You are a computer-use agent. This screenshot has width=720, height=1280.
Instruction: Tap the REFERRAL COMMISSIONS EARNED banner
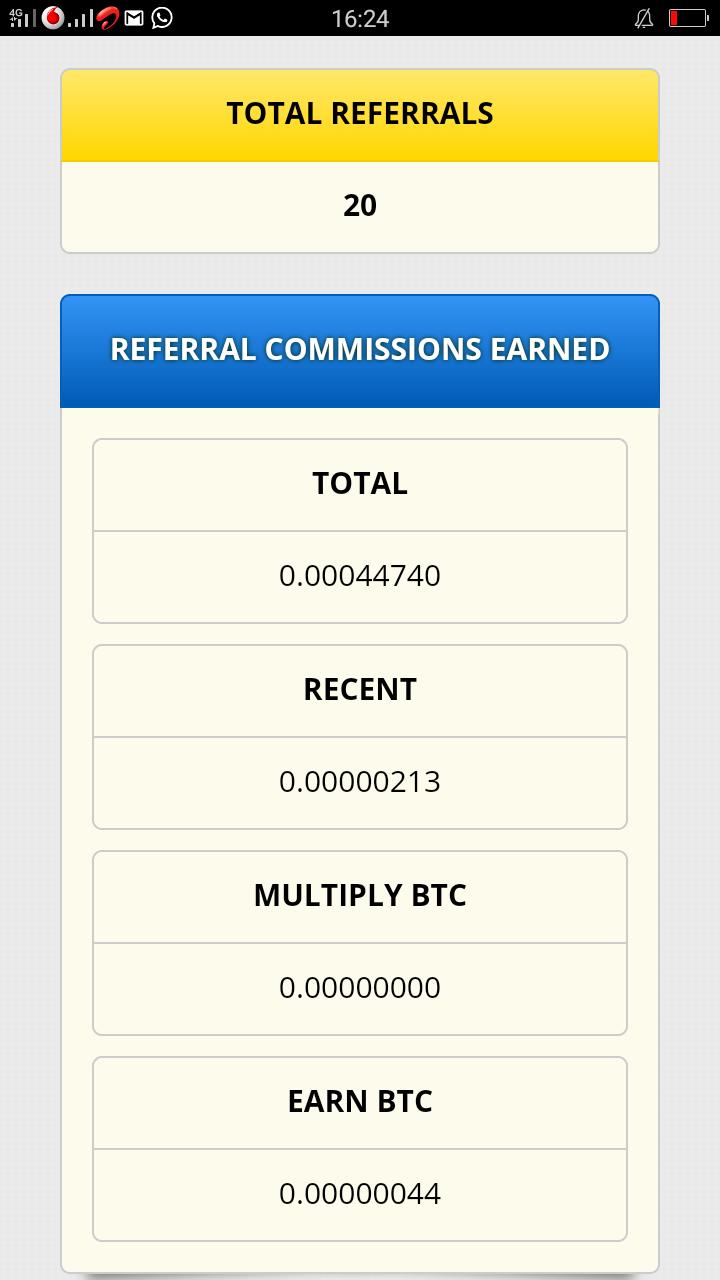pos(360,350)
